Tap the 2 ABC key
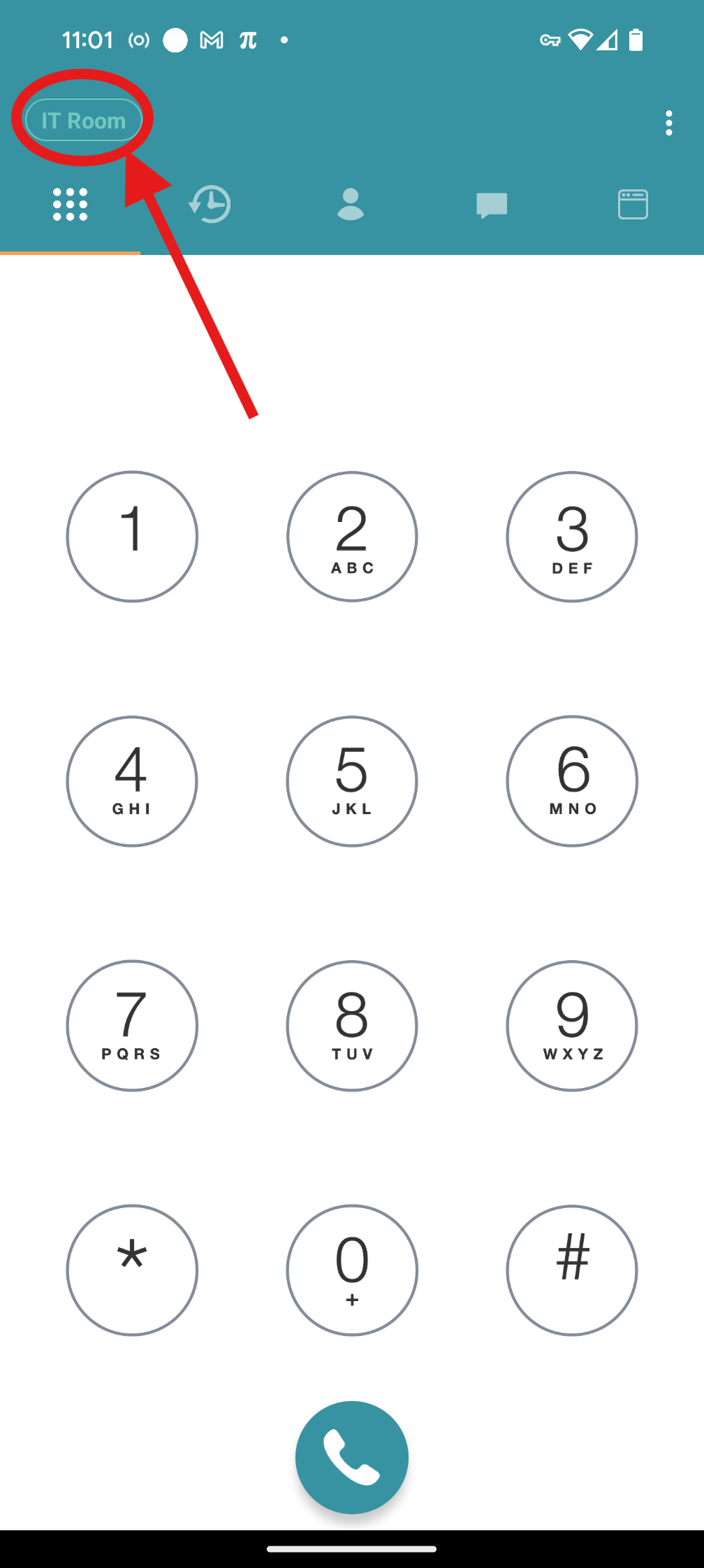 tap(352, 537)
